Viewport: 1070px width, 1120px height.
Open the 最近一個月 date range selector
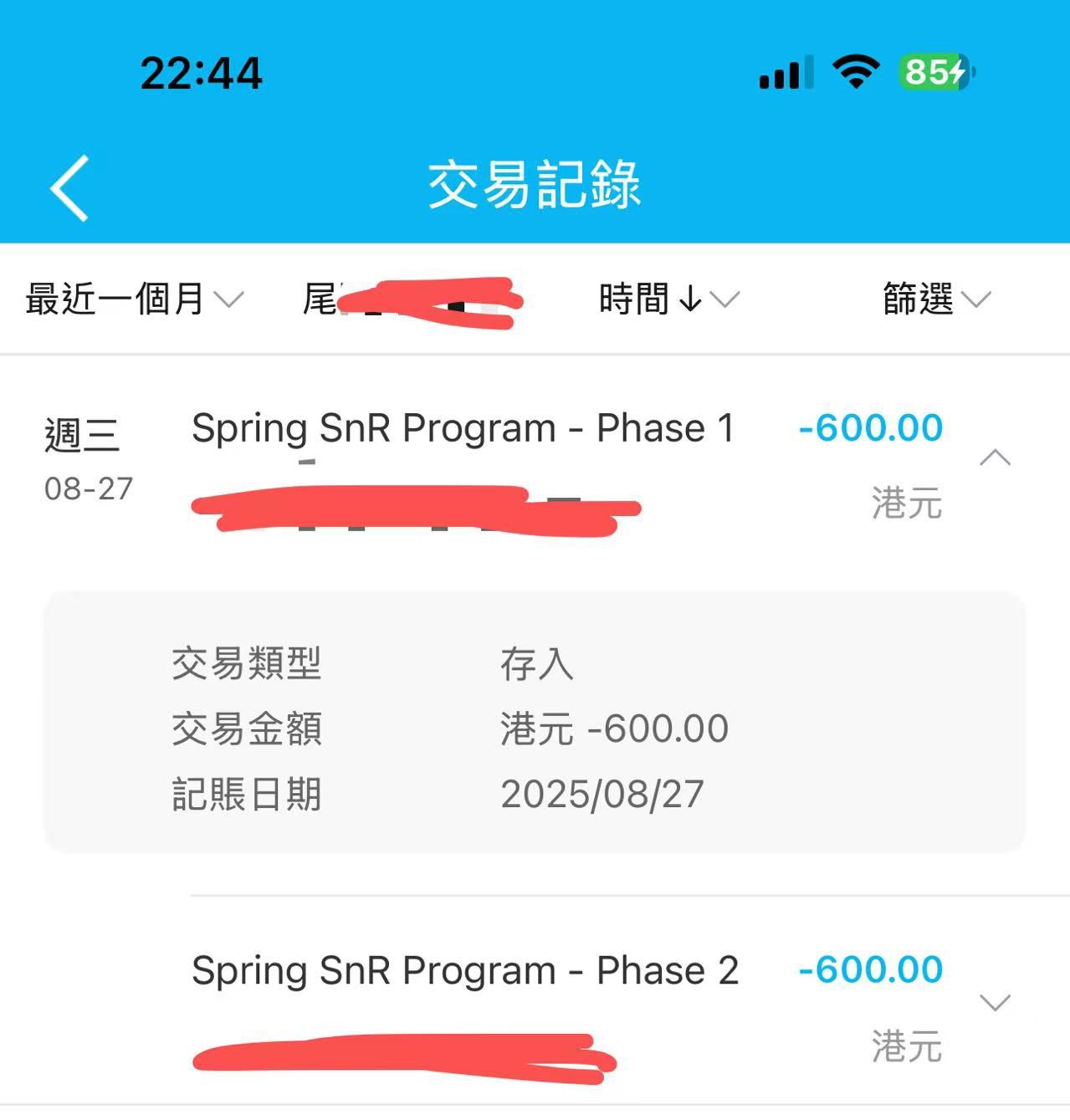(115, 299)
